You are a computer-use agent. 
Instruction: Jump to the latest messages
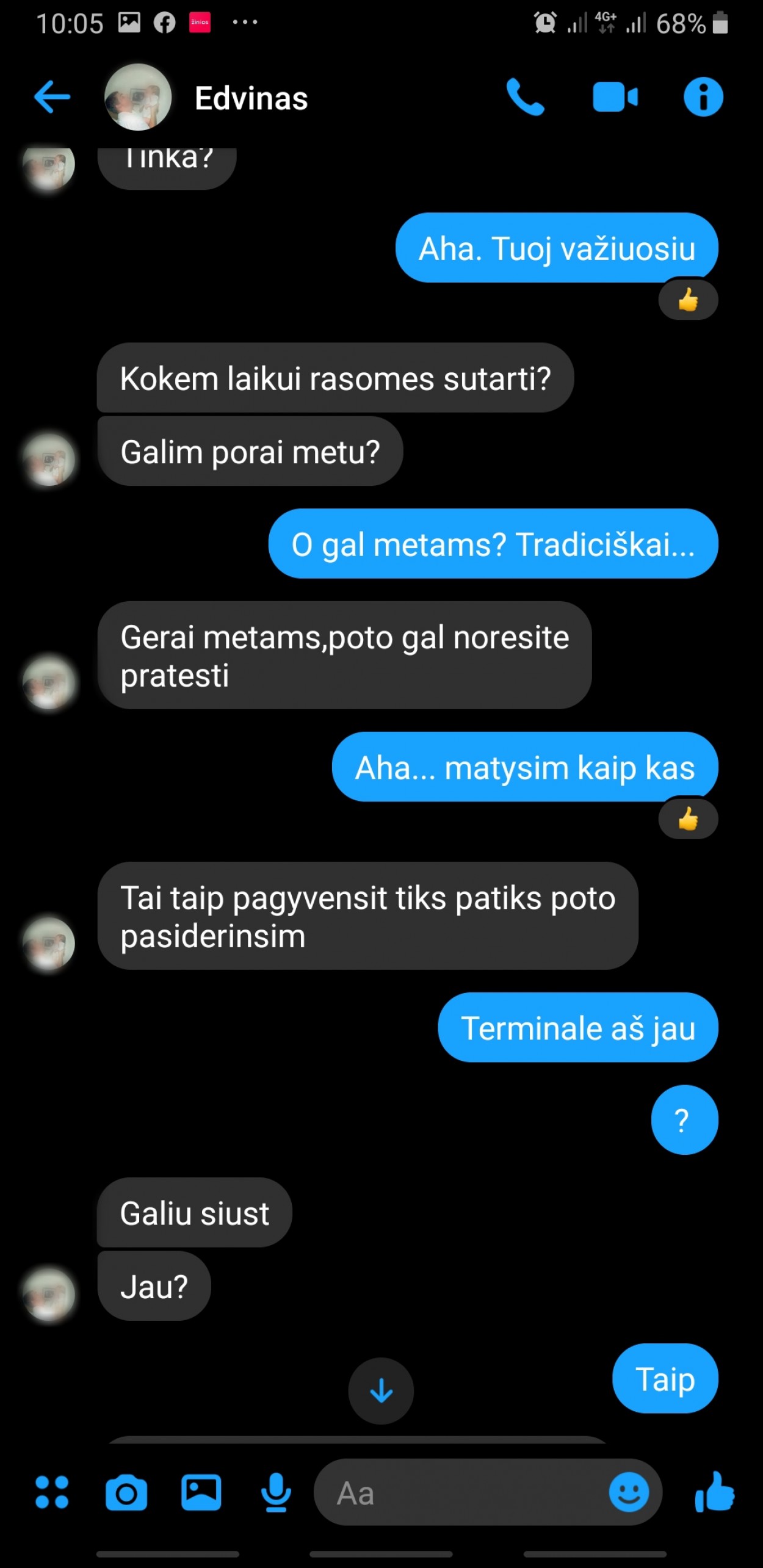click(381, 1391)
